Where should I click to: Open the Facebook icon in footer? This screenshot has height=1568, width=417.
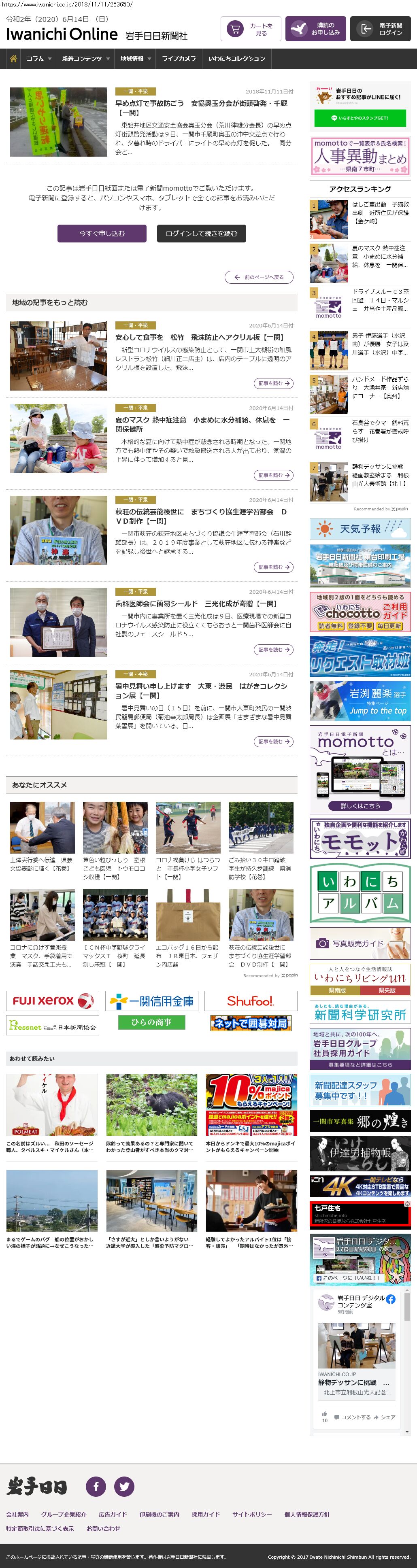96,1486
